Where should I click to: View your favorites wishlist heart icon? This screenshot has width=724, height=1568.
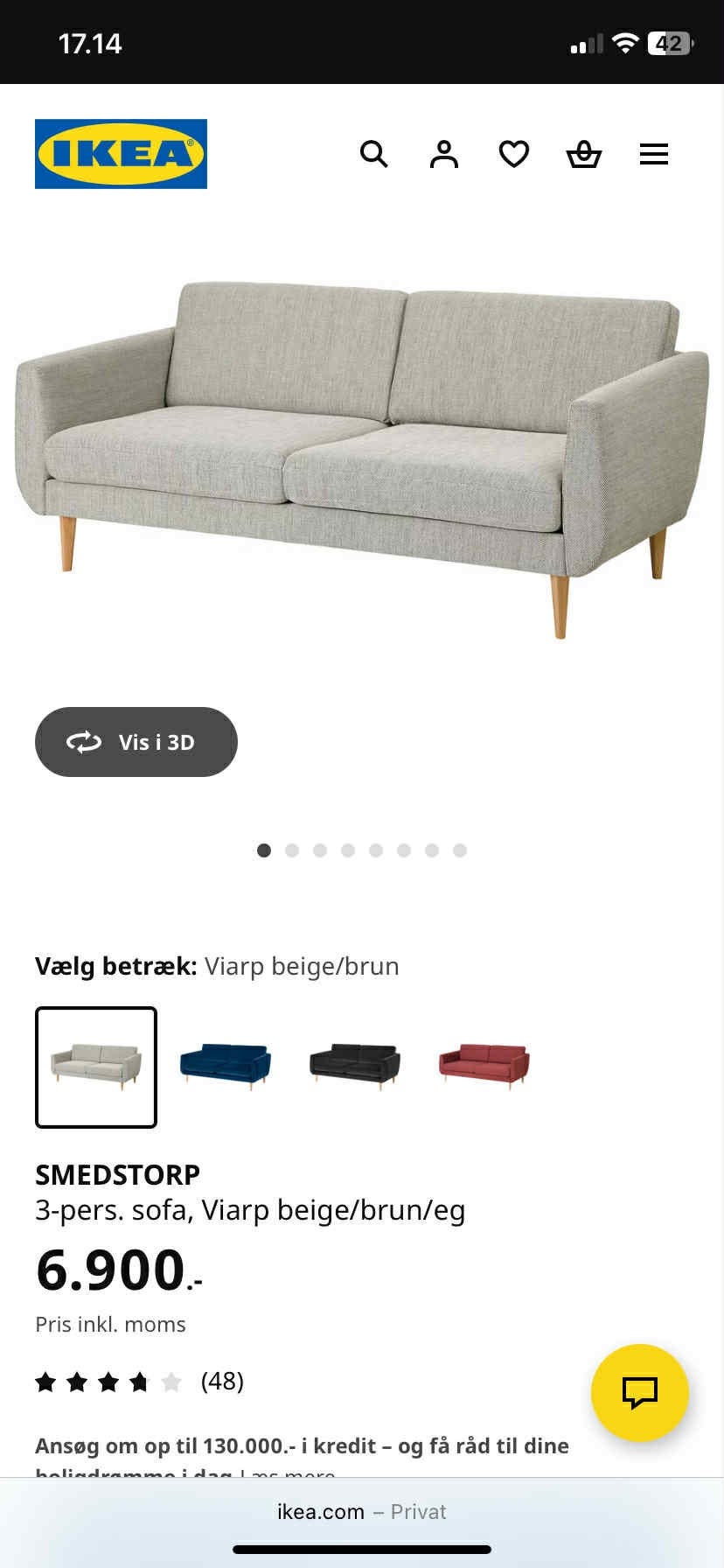point(514,153)
